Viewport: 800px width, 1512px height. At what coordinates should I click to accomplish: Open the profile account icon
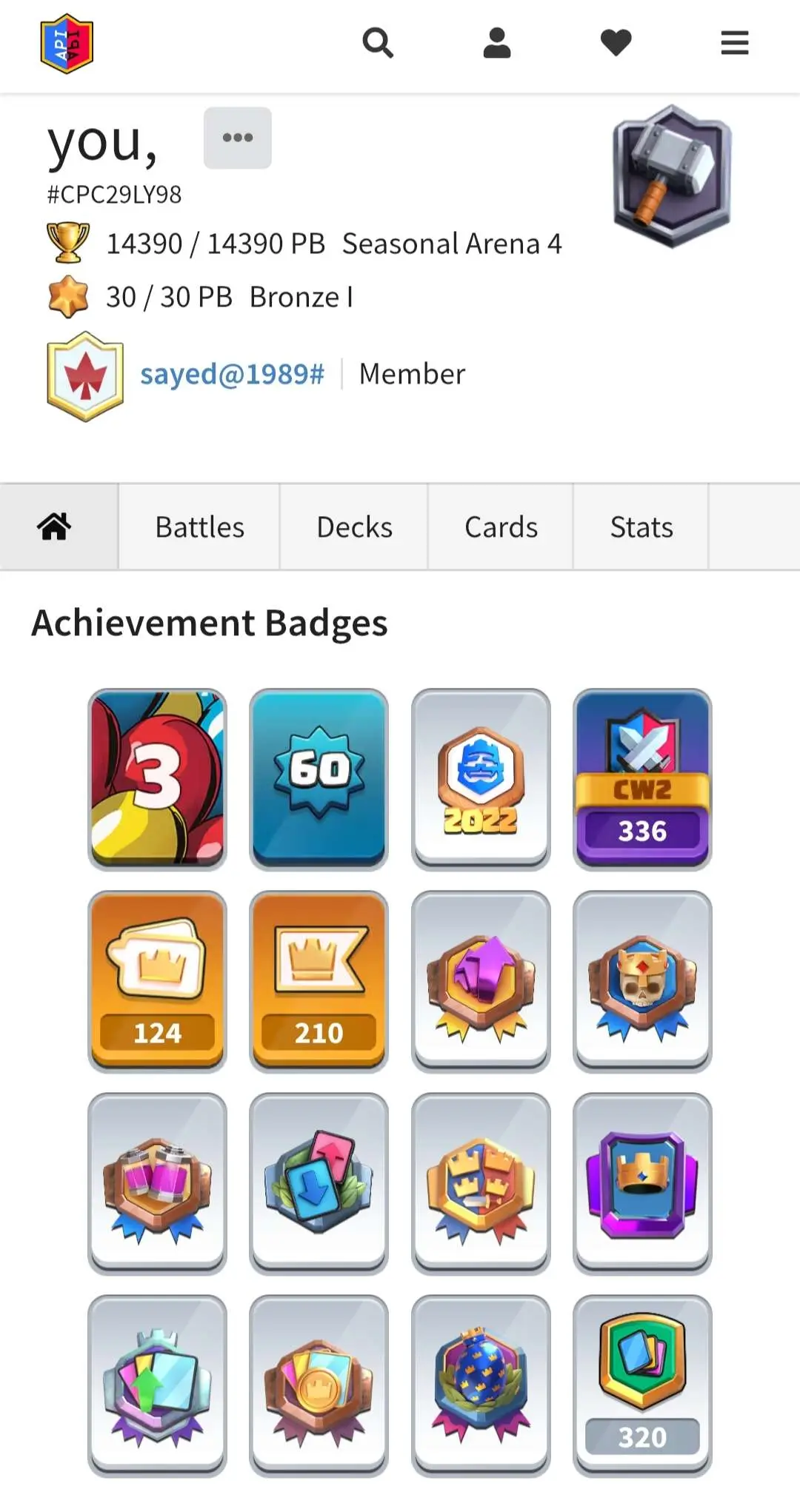[x=496, y=43]
